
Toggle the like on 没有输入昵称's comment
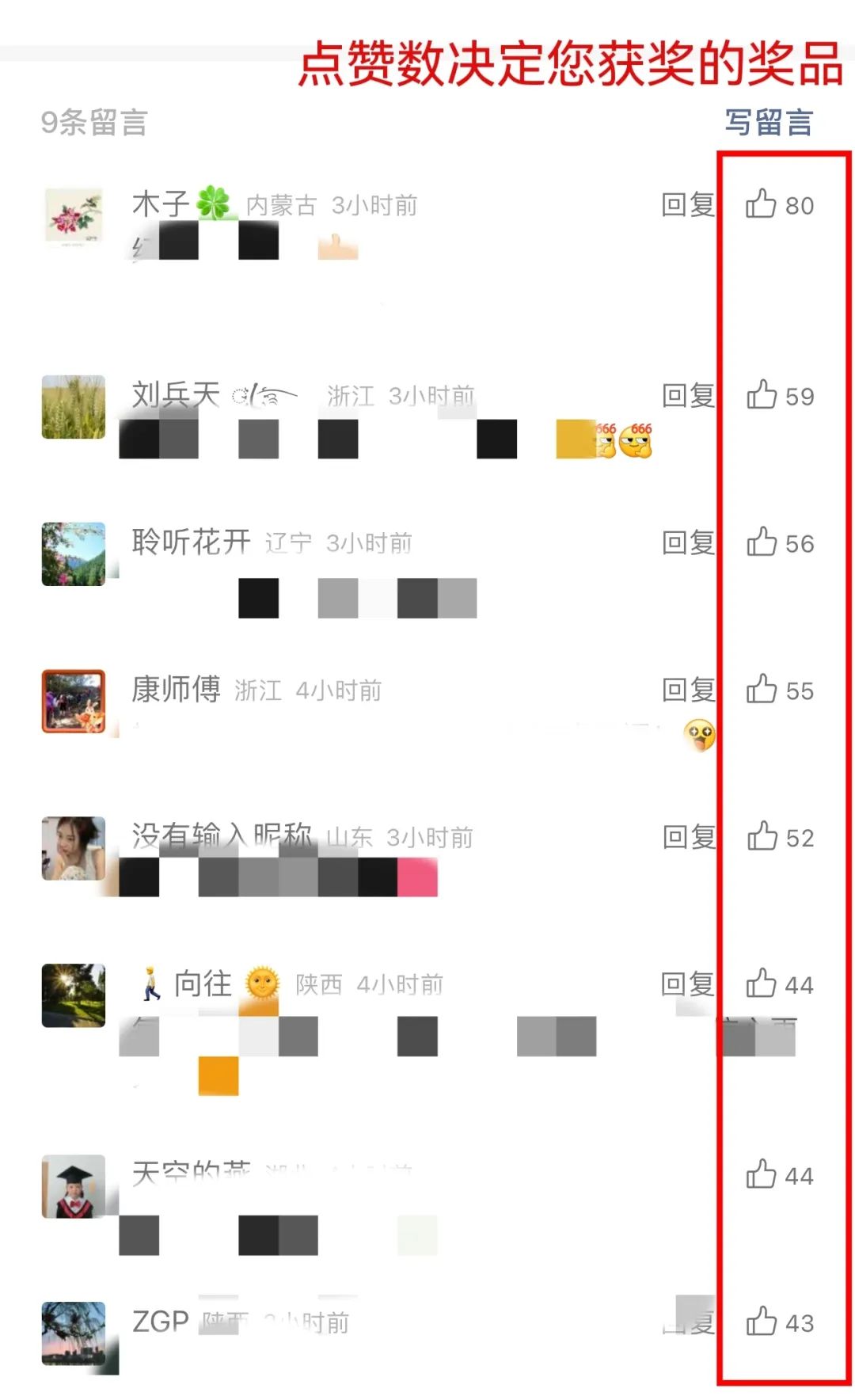(x=762, y=838)
